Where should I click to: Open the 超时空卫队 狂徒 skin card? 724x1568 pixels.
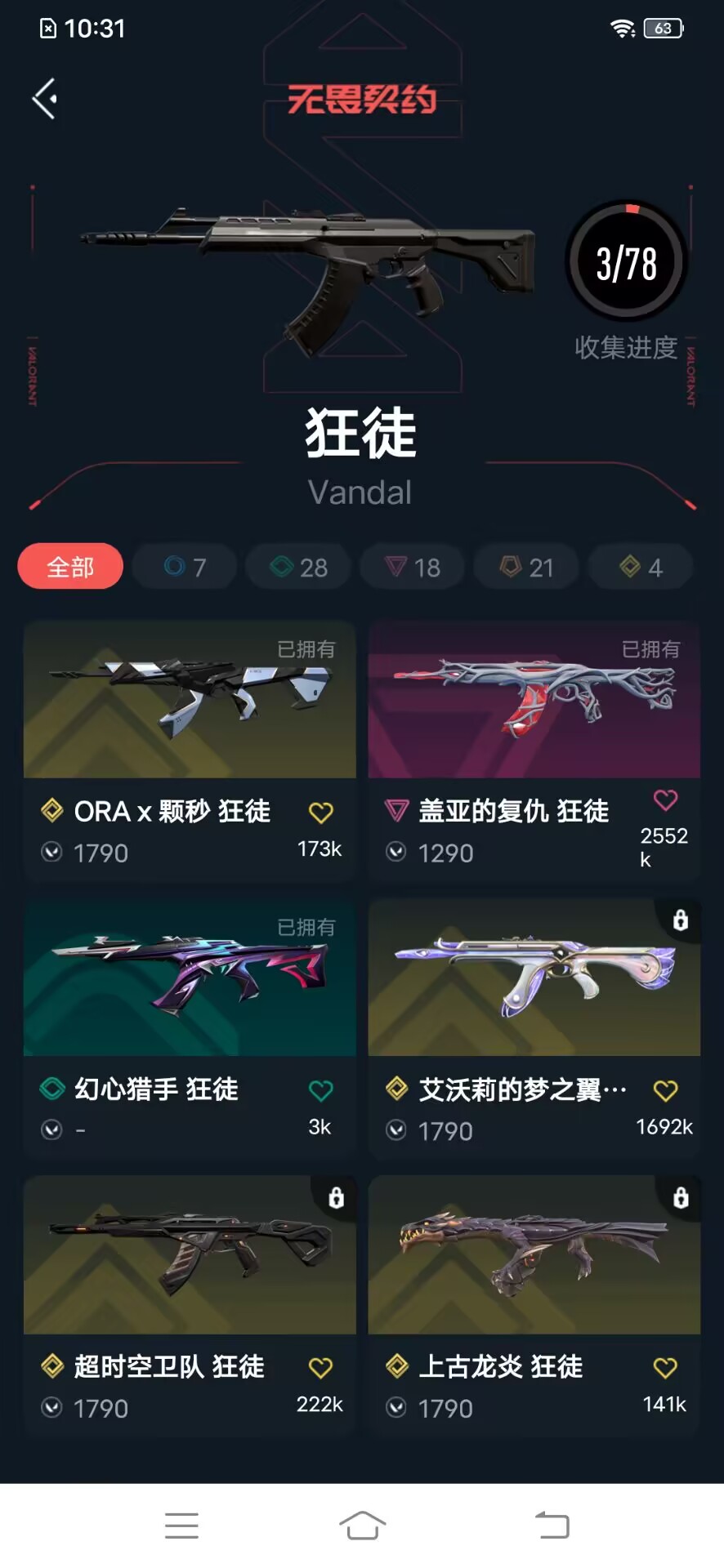(x=190, y=1306)
